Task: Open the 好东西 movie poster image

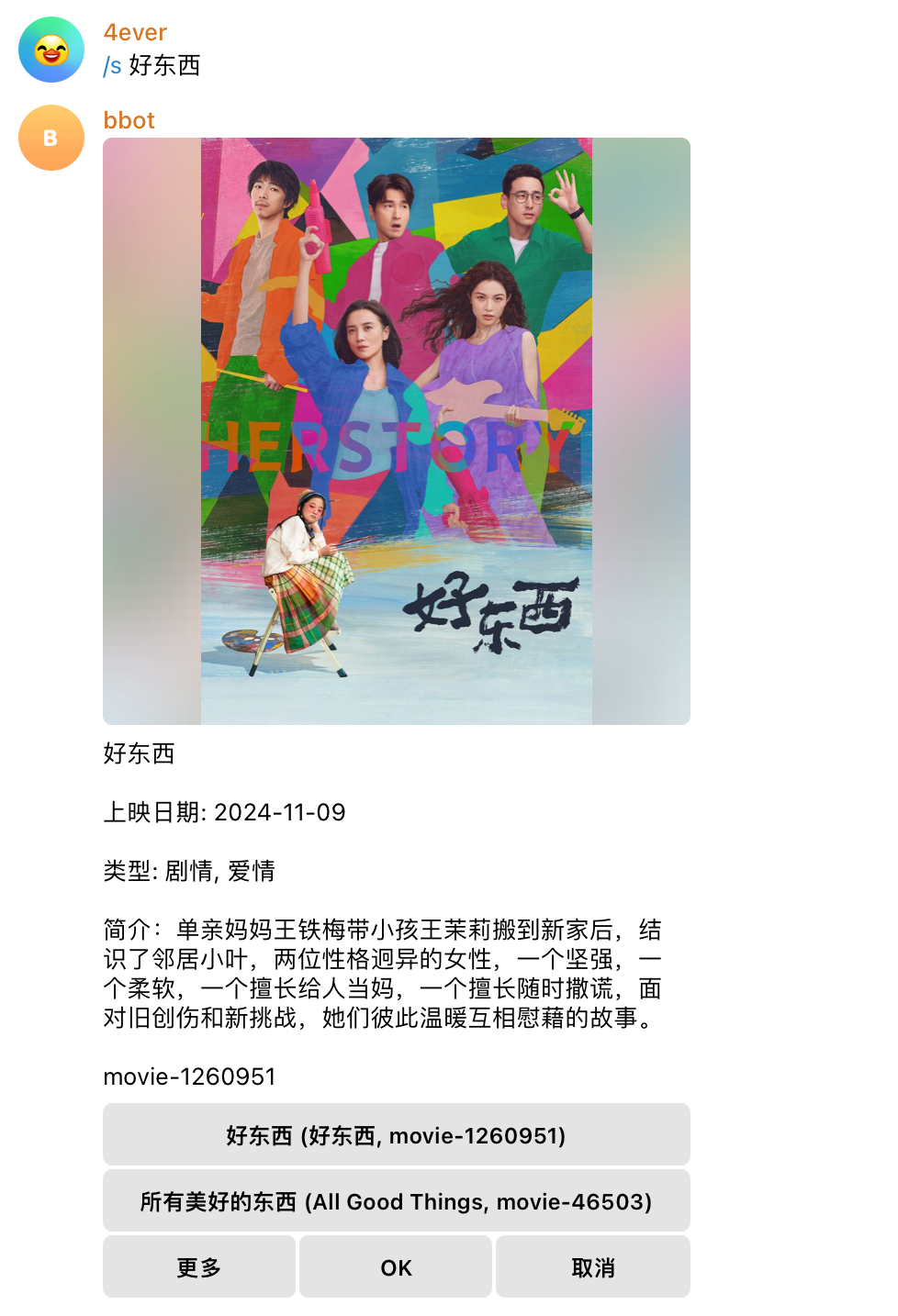Action: click(x=396, y=431)
